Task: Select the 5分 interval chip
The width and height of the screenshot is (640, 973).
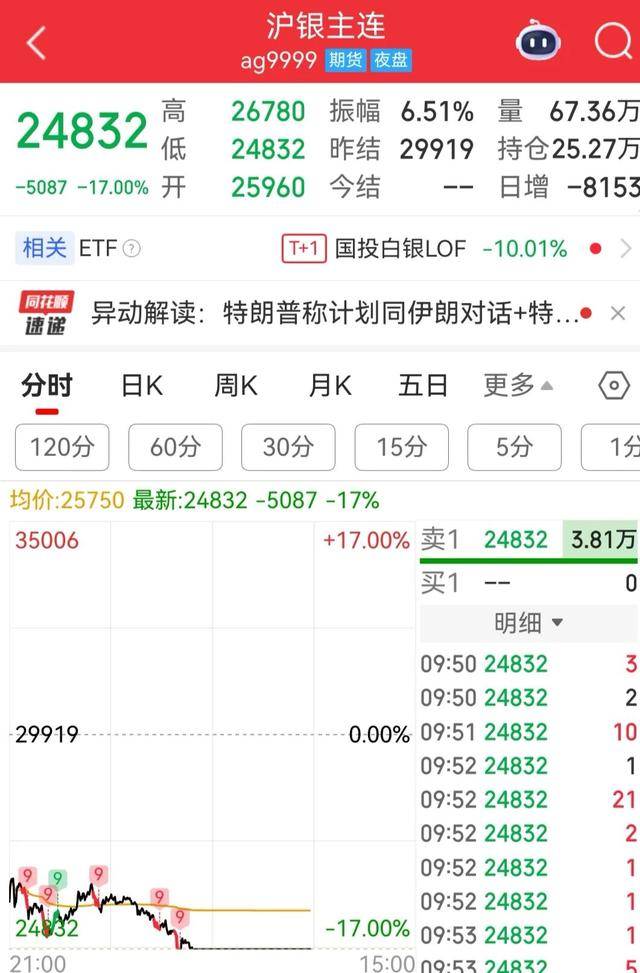Action: (x=514, y=447)
